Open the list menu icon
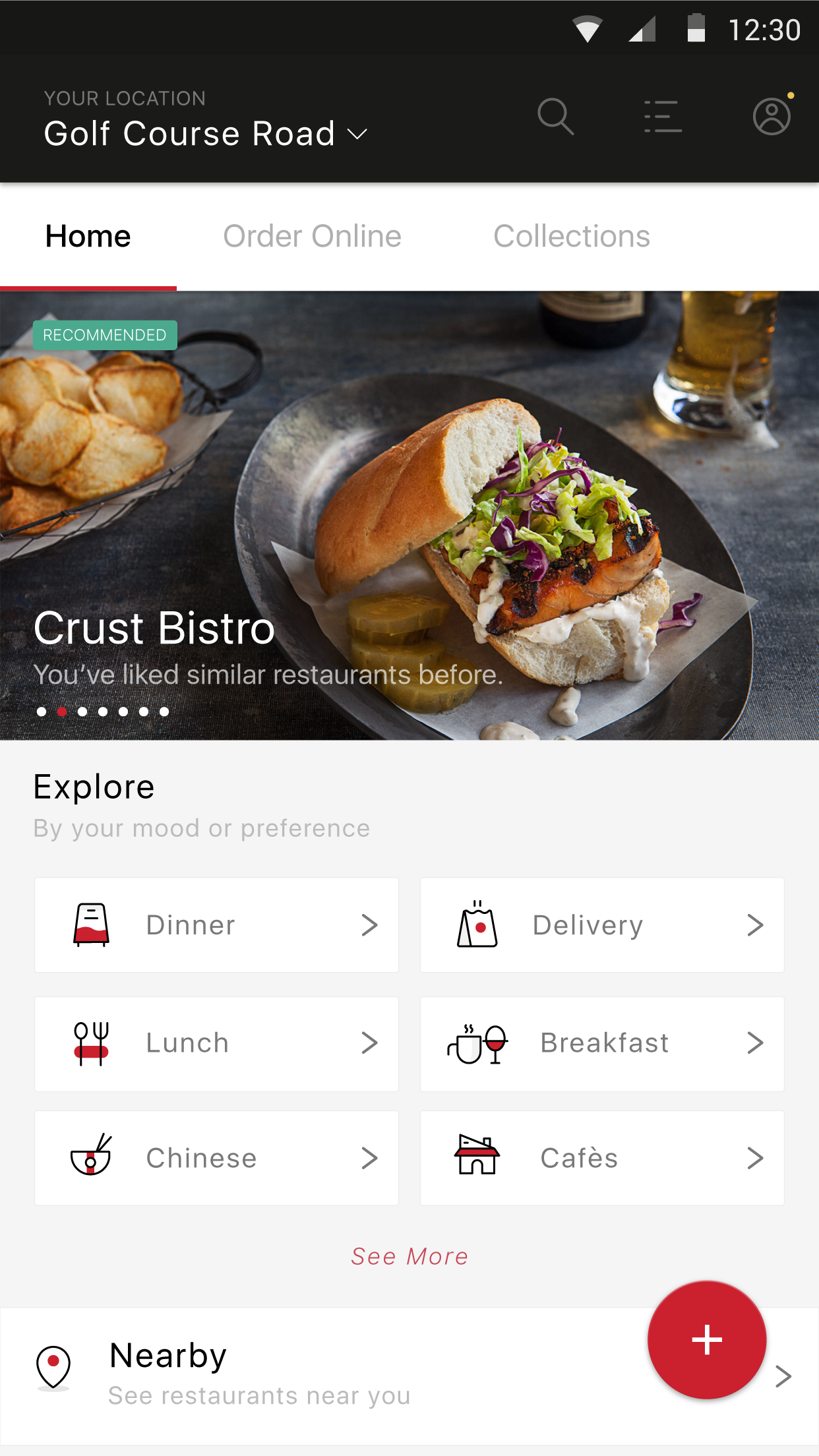819x1456 pixels. point(663,117)
